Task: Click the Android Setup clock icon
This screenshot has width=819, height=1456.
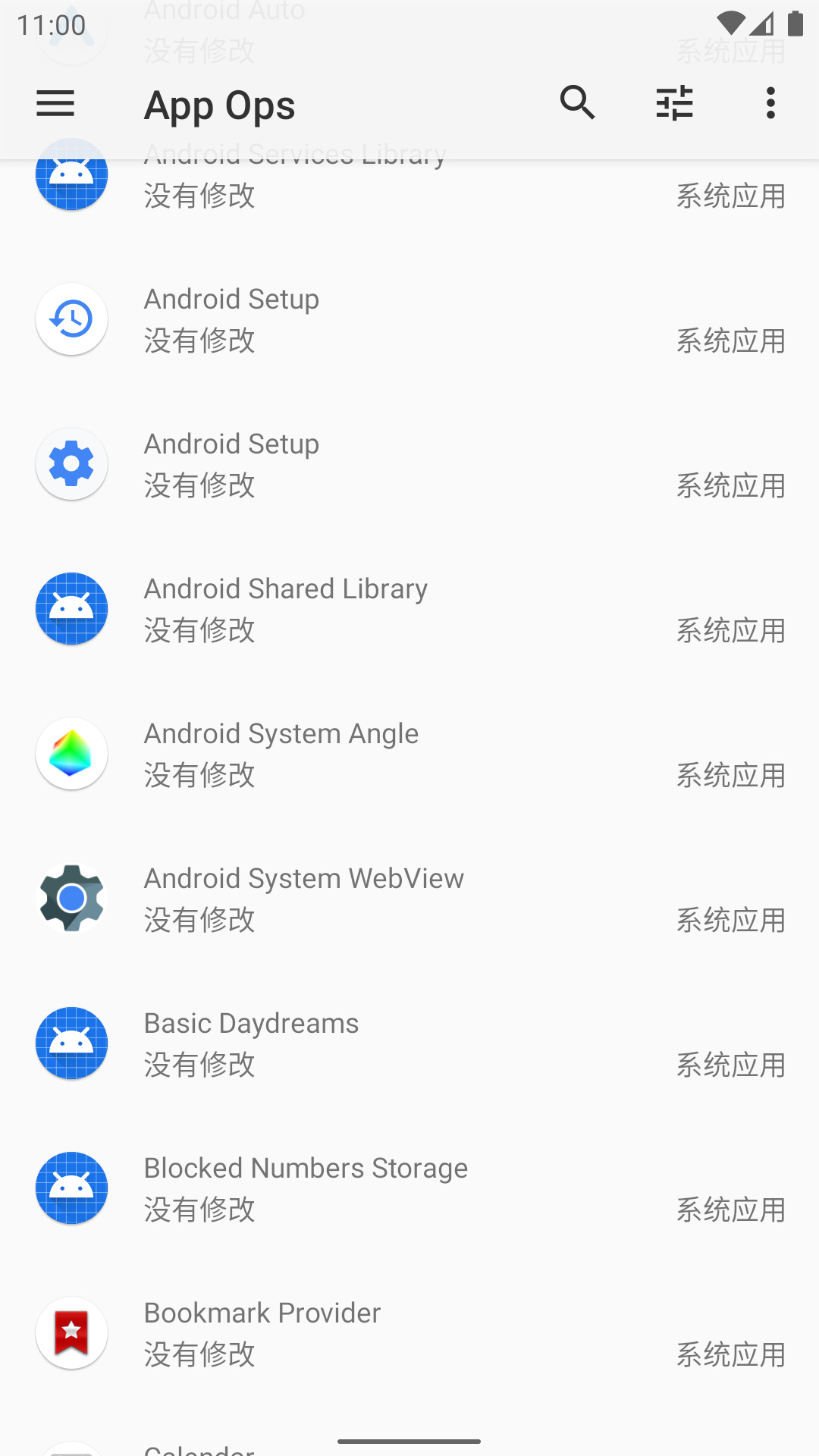Action: (71, 318)
